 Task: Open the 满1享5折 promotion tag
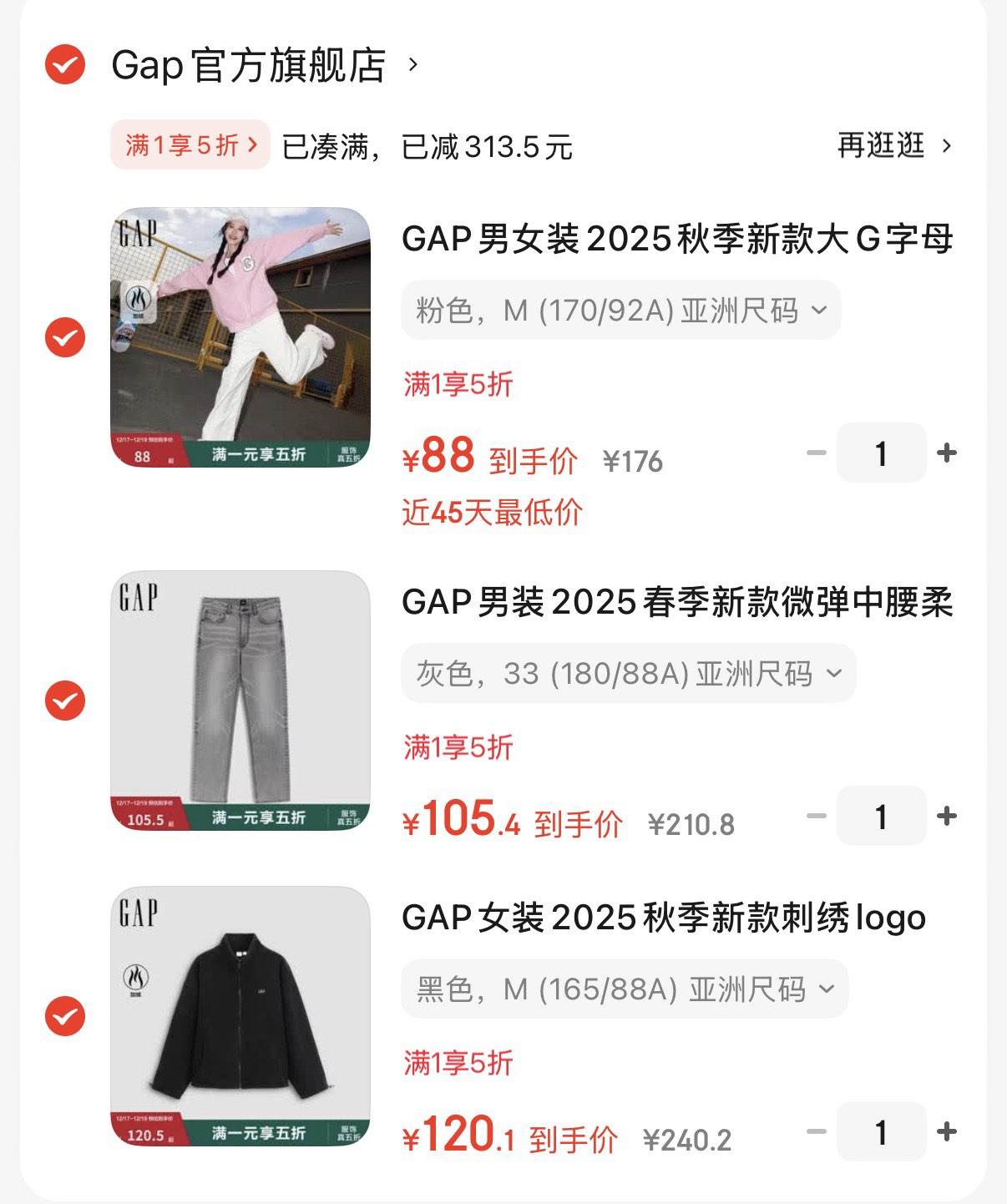tap(190, 145)
